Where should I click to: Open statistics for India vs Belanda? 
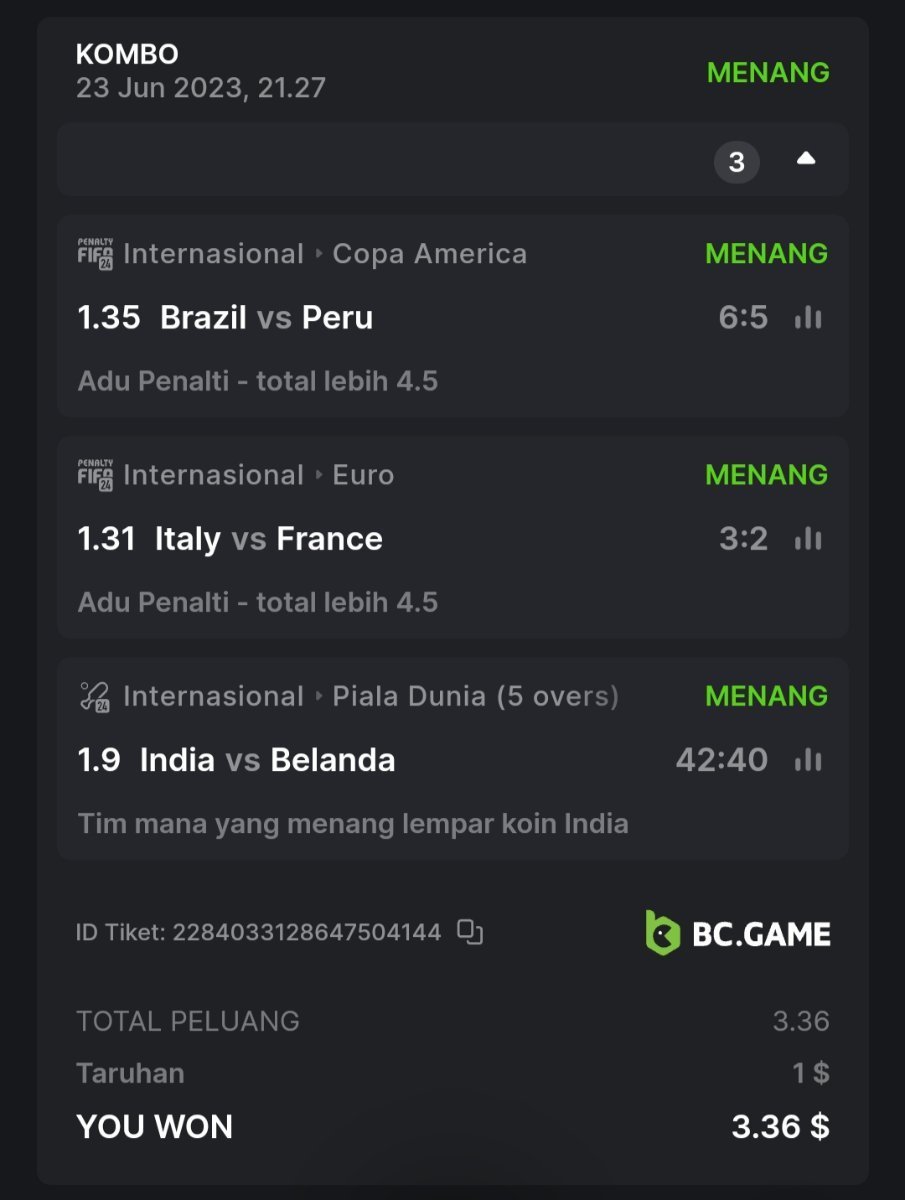pyautogui.click(x=807, y=761)
